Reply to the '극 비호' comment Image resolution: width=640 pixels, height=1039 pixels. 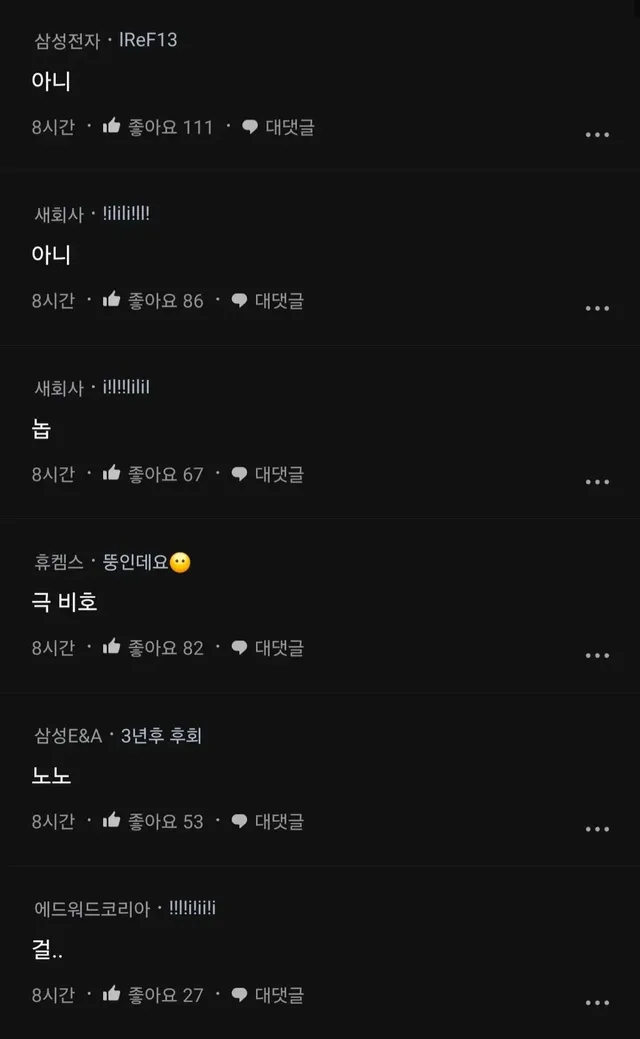coord(268,647)
